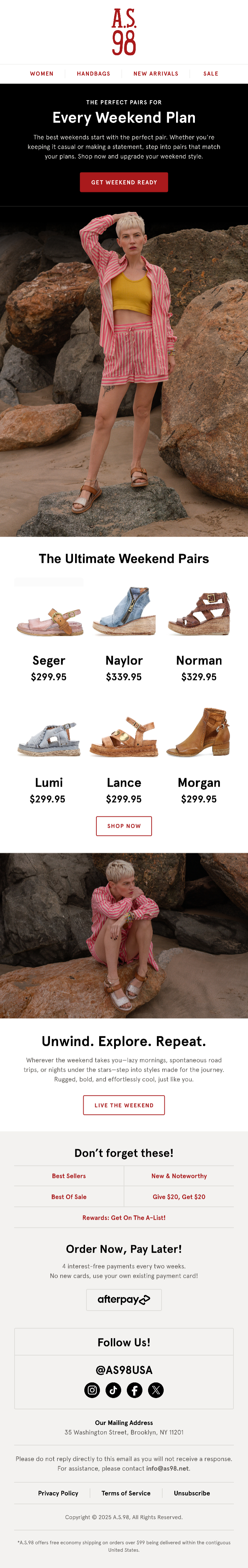Tap the Afterpay button
The image size is (248, 1568).
point(124,1300)
